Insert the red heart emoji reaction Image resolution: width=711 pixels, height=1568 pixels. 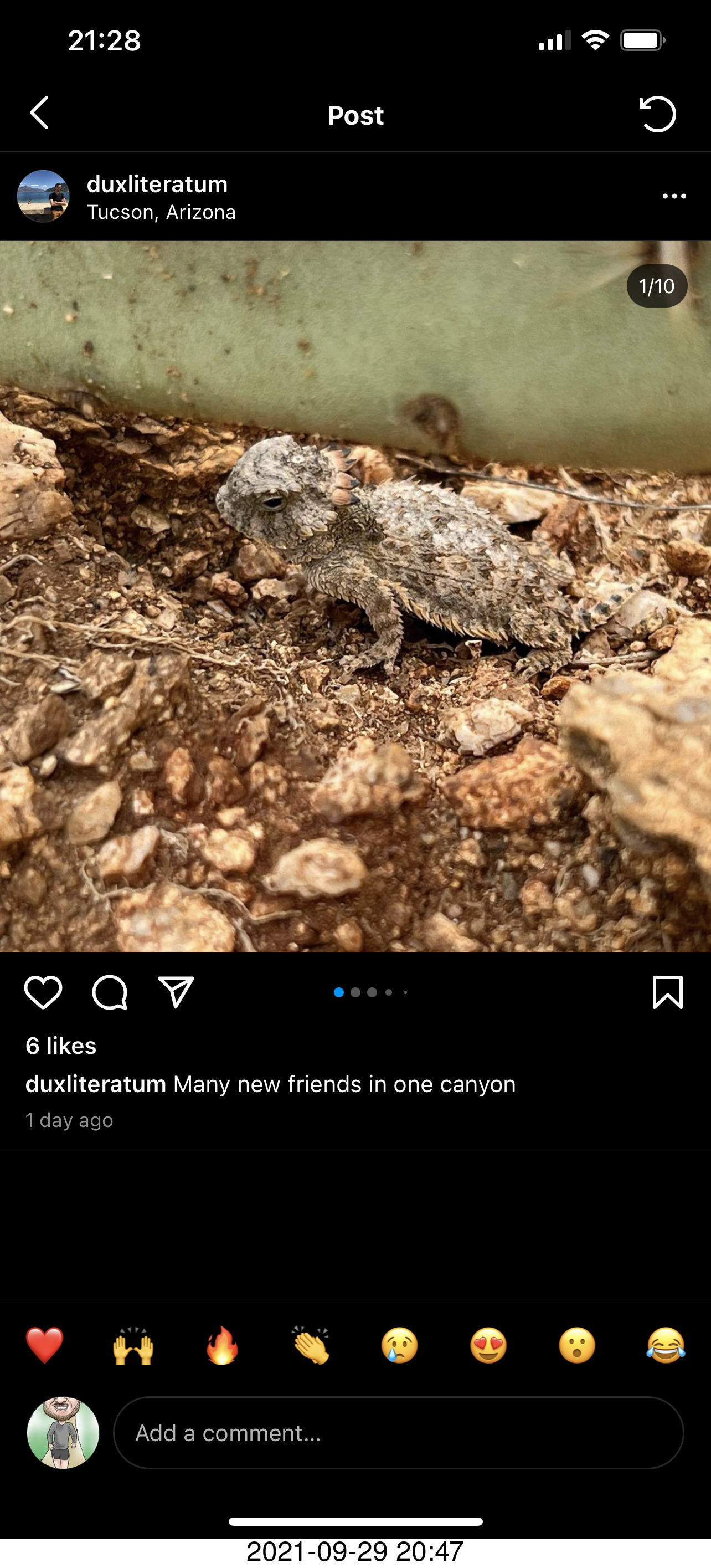point(44,1345)
